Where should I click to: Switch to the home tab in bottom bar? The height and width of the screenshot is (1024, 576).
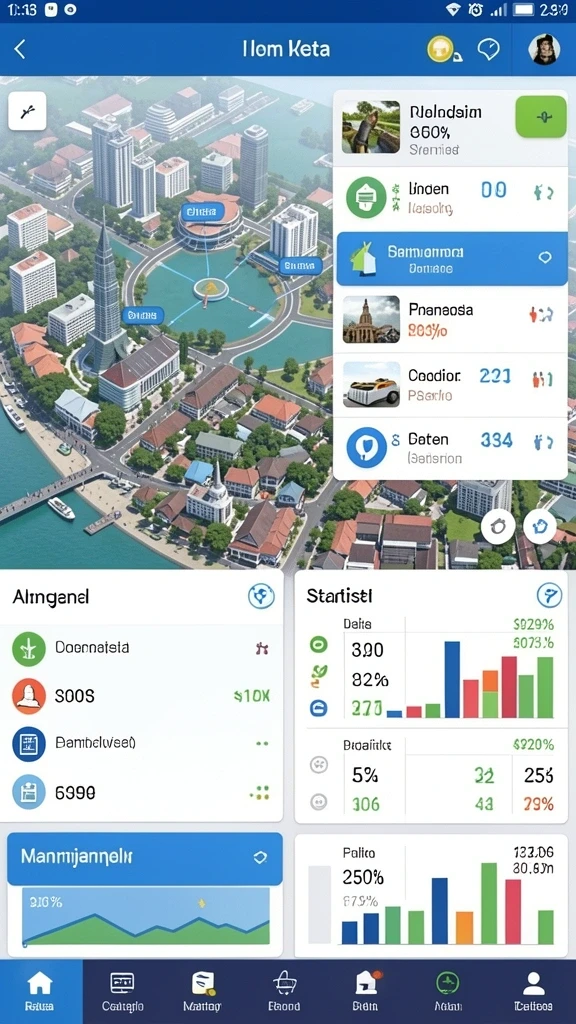tap(40, 991)
